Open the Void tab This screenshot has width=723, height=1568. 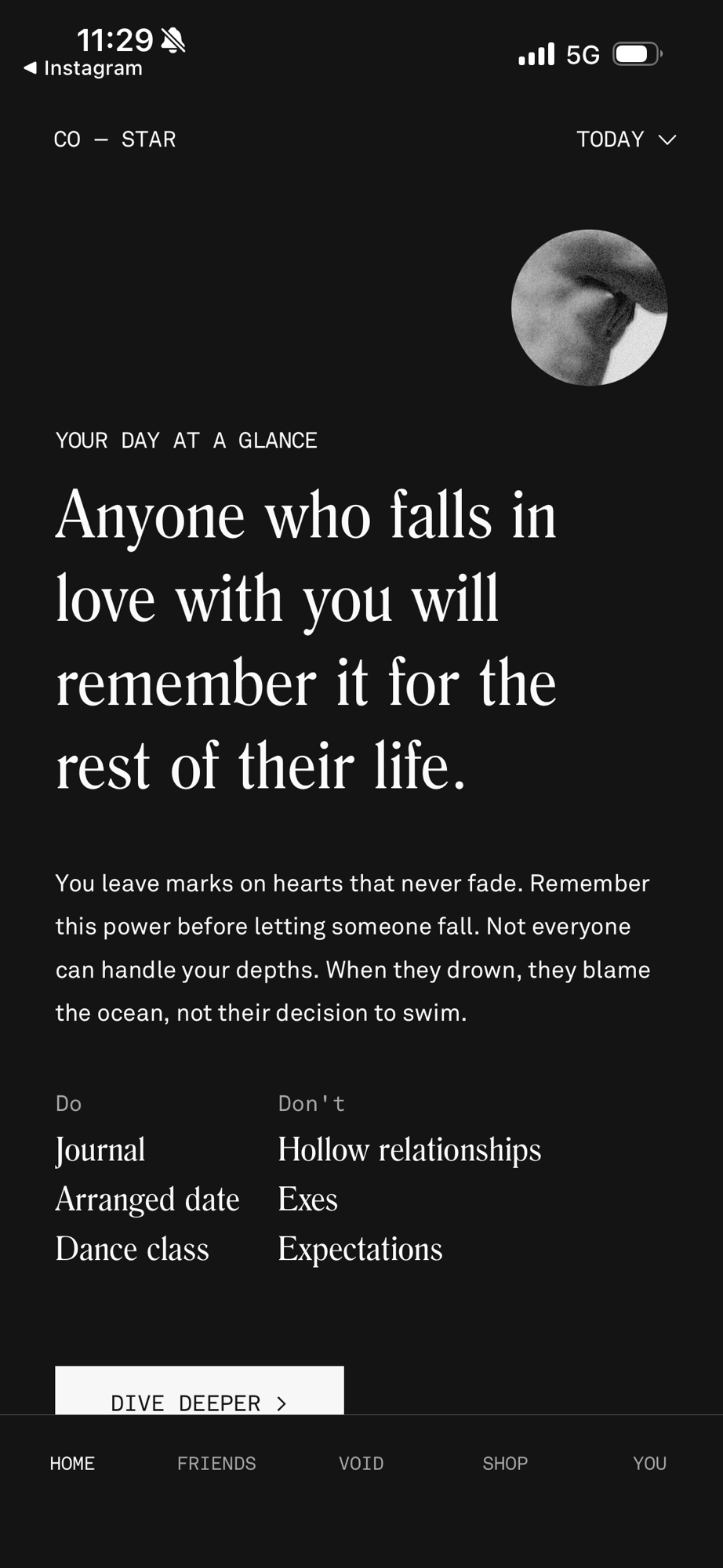pos(361,1463)
